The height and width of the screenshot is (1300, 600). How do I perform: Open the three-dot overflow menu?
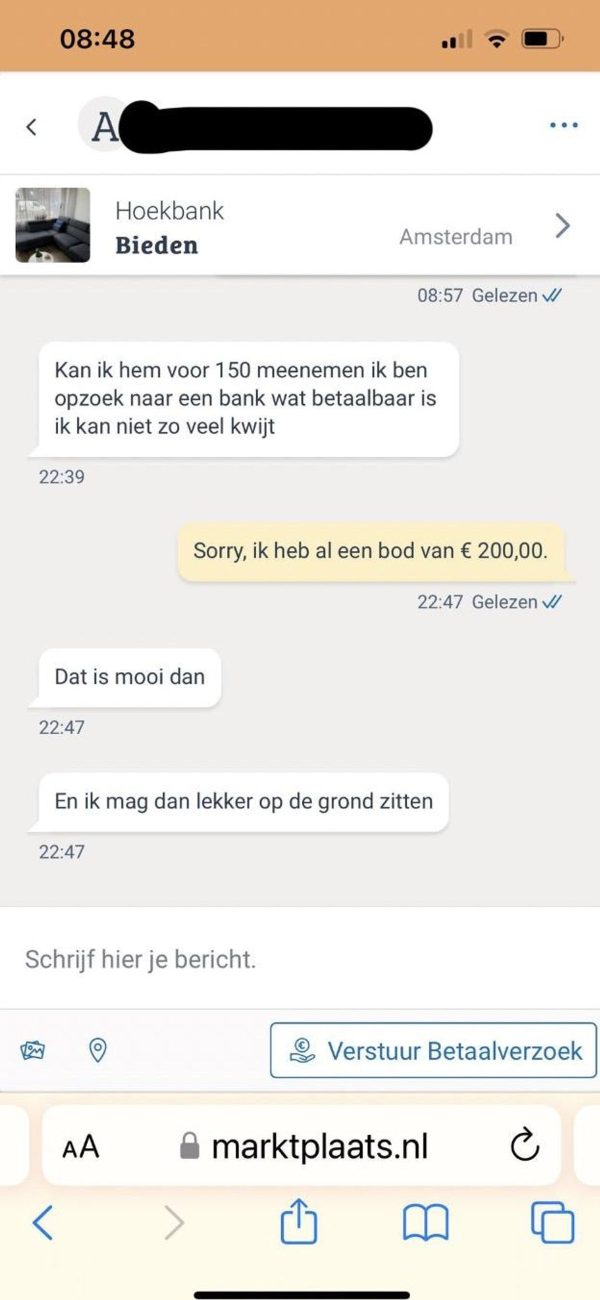coord(563,126)
